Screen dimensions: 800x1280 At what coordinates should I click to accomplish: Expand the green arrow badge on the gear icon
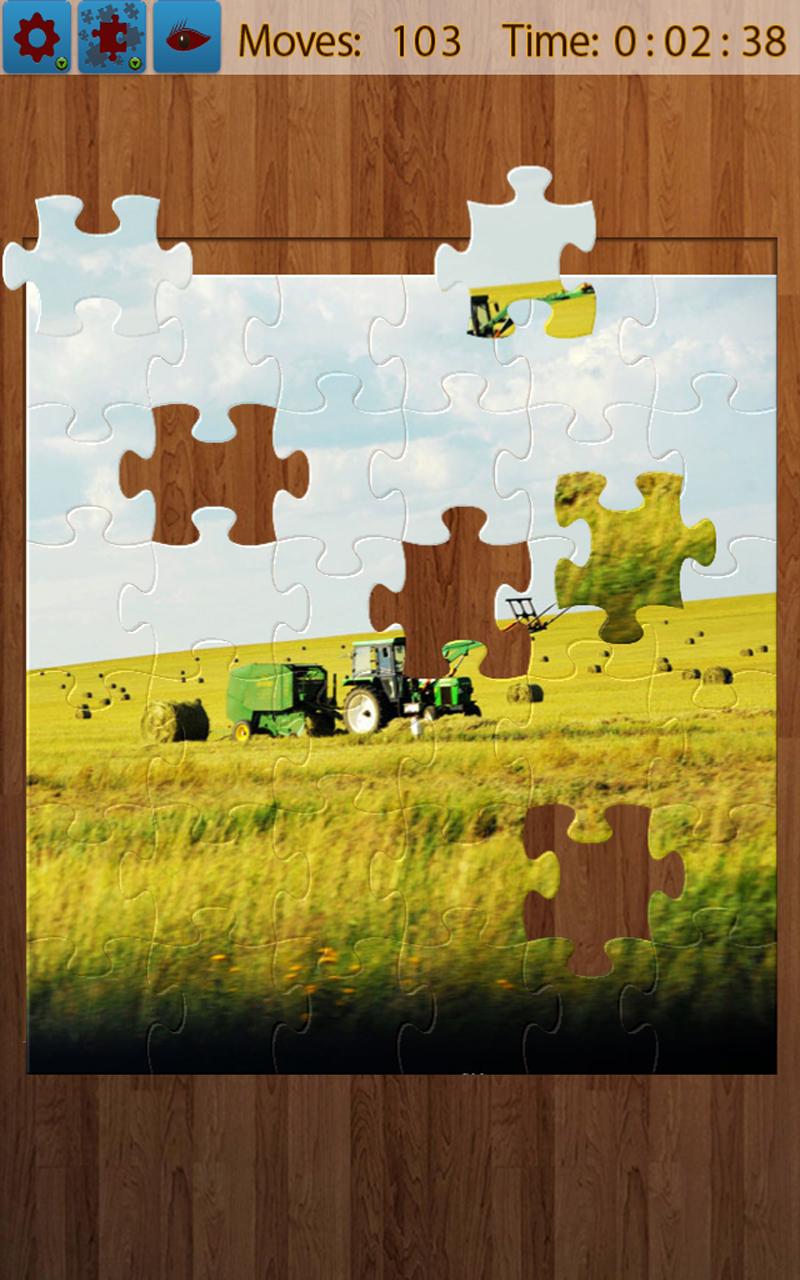[x=60, y=60]
